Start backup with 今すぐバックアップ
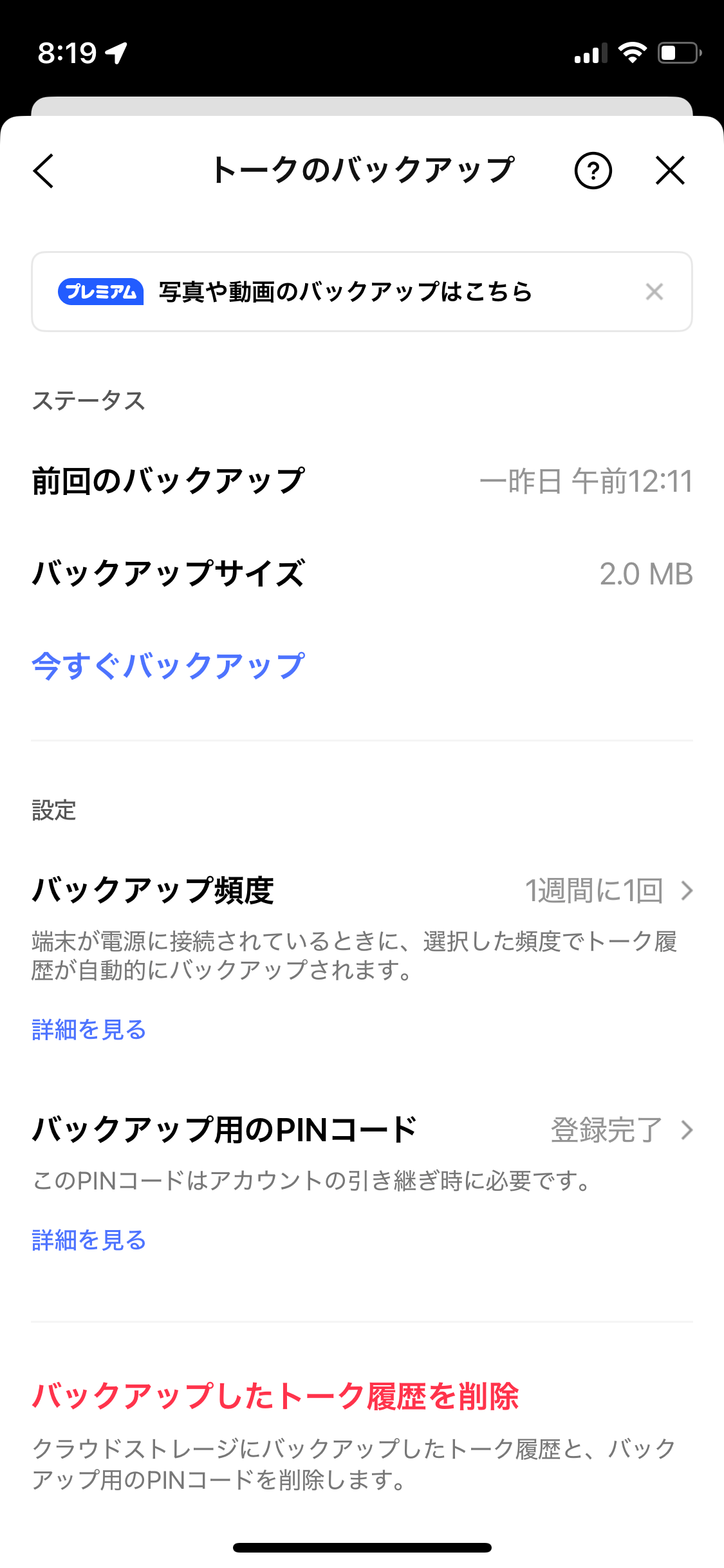Image resolution: width=724 pixels, height=1568 pixels. pos(168,666)
